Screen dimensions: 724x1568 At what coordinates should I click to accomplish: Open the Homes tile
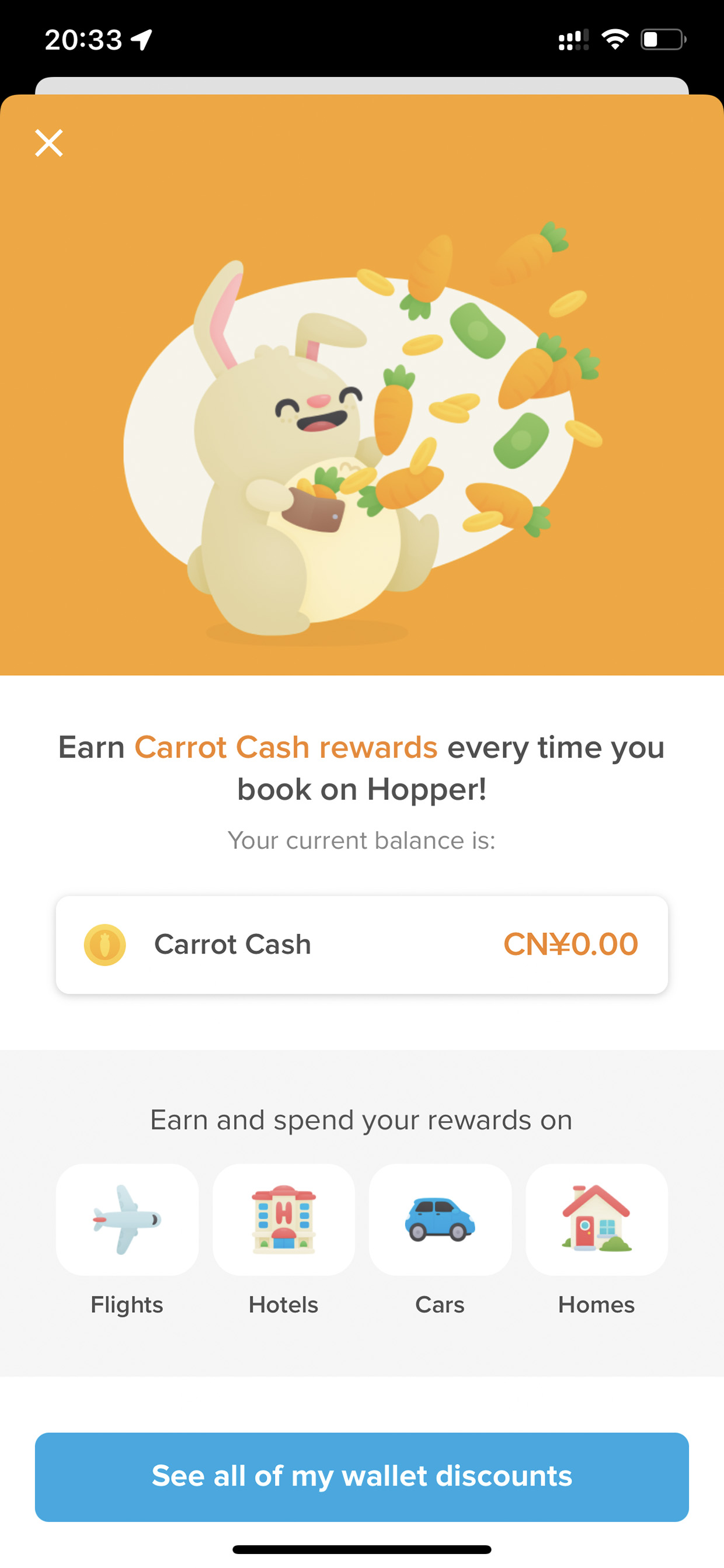click(597, 1220)
